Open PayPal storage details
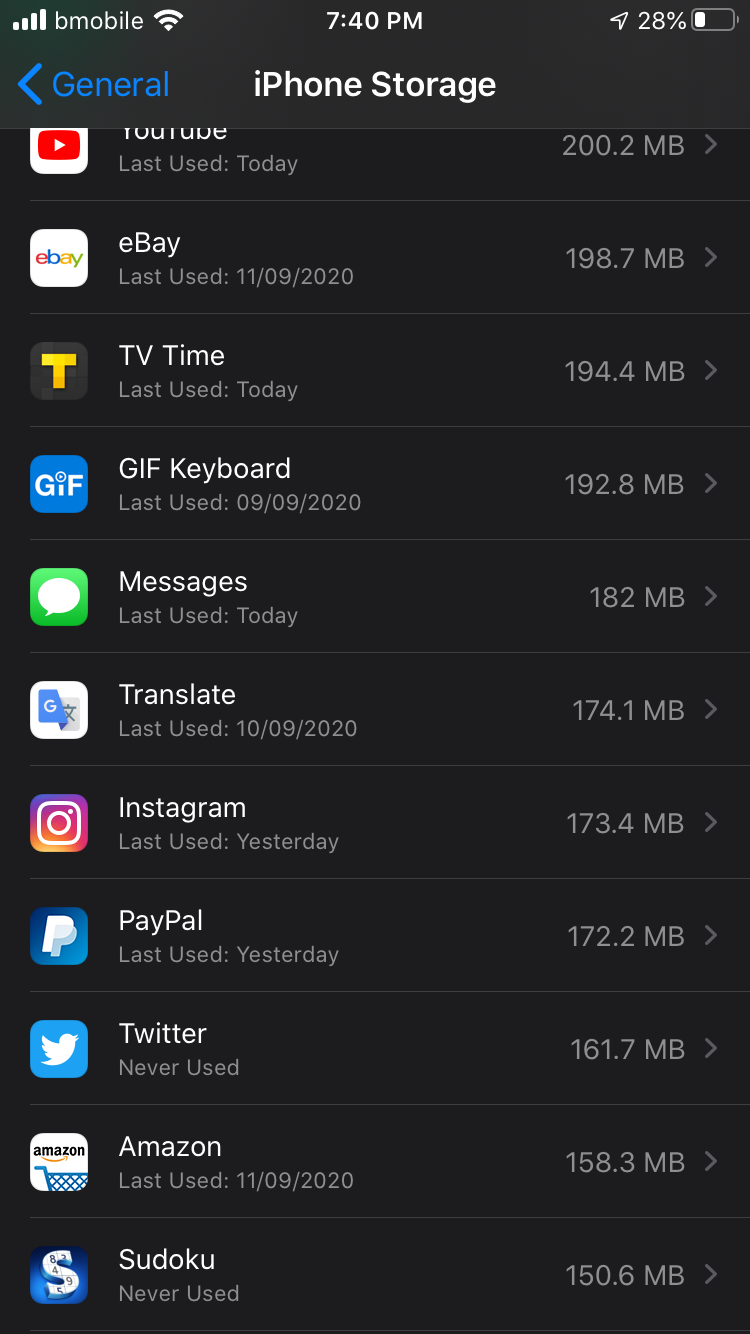 [375, 936]
